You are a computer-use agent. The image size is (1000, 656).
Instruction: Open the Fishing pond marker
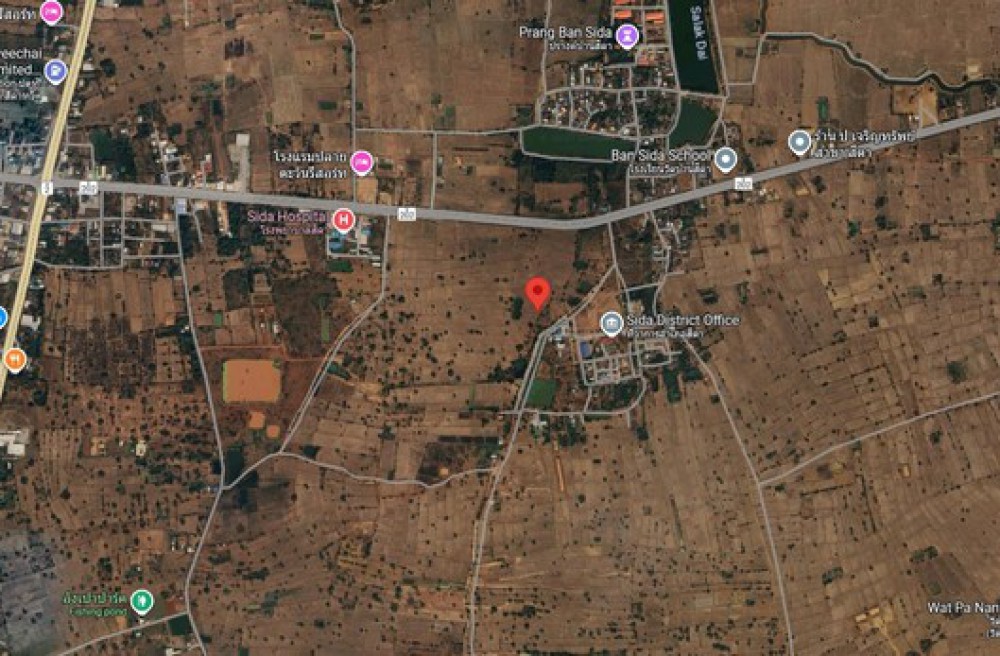click(x=143, y=602)
